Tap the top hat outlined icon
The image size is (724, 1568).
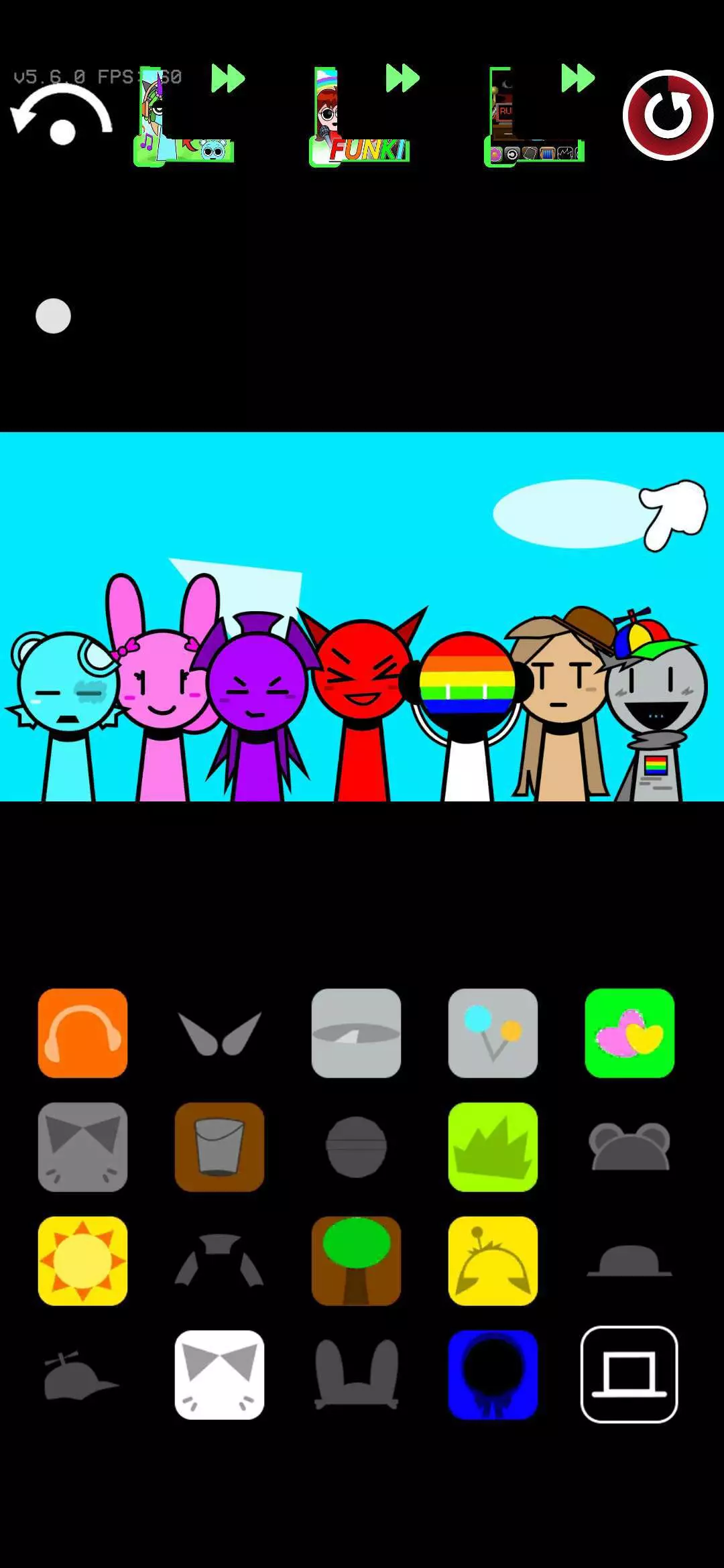(x=629, y=1374)
